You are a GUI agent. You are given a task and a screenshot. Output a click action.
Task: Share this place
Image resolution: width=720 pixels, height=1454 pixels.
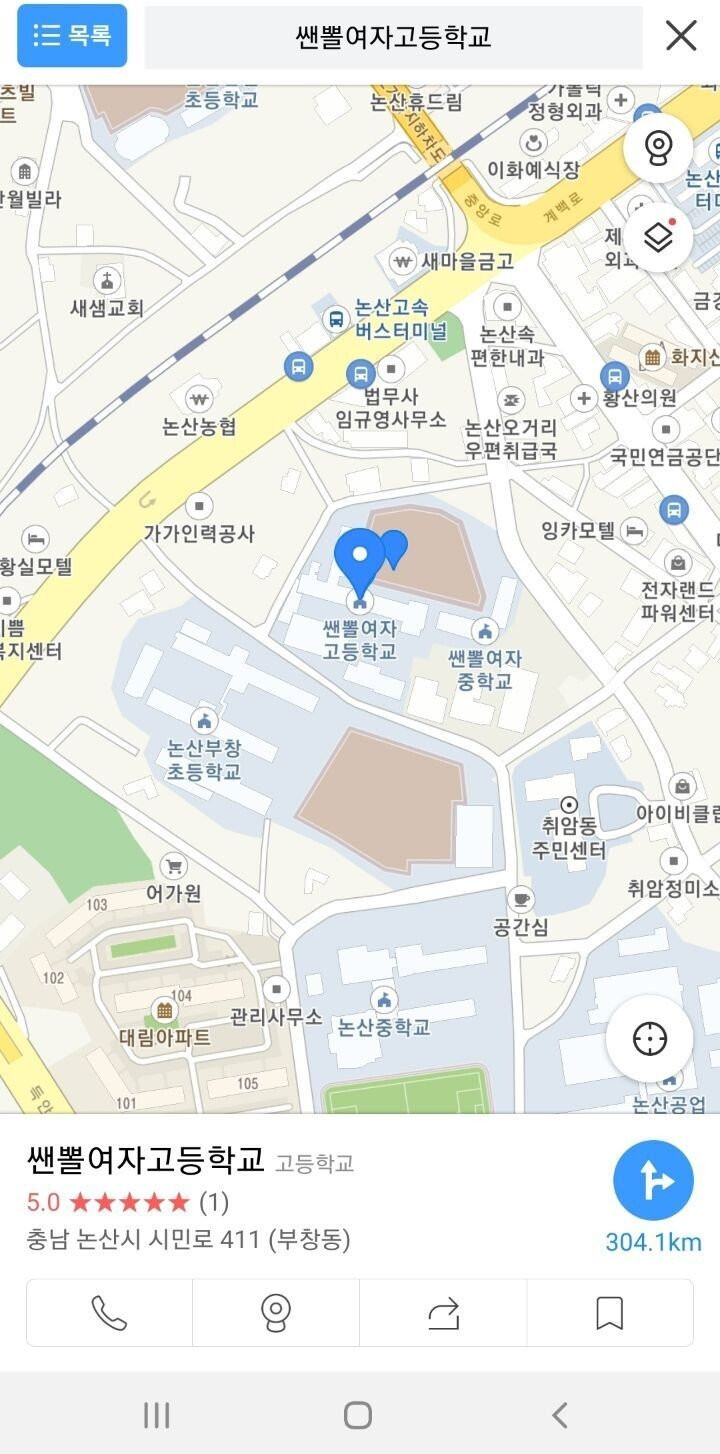443,1313
